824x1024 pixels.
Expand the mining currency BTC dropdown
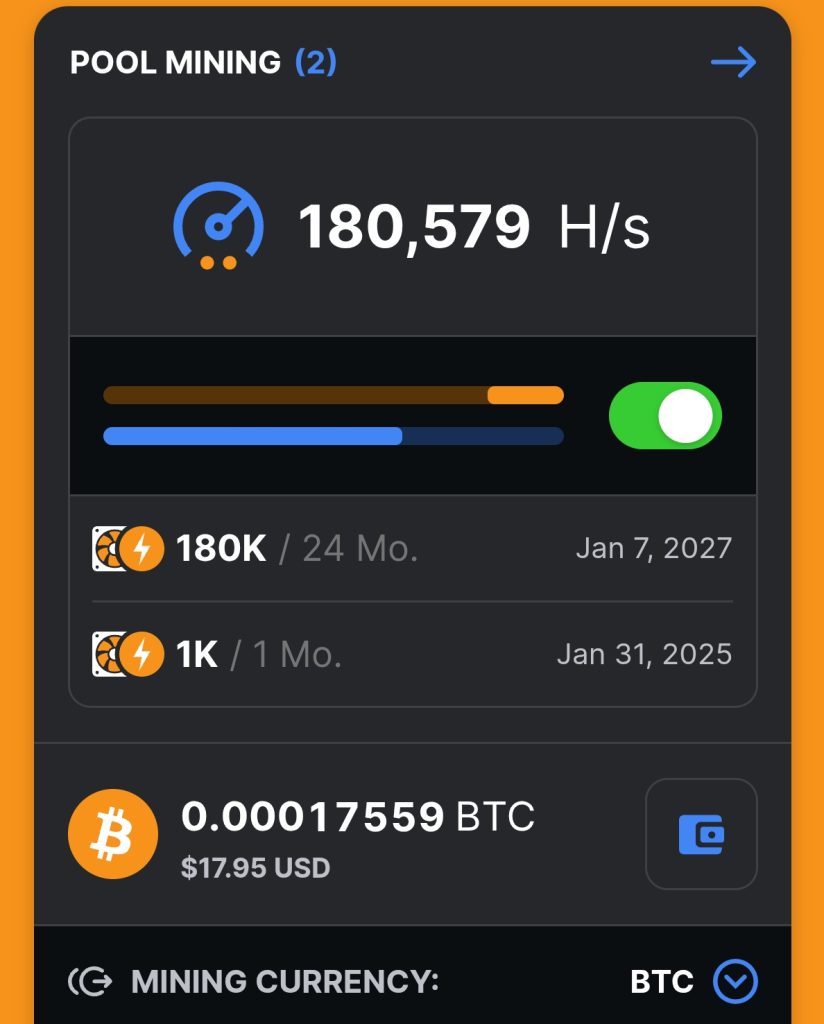pos(735,981)
